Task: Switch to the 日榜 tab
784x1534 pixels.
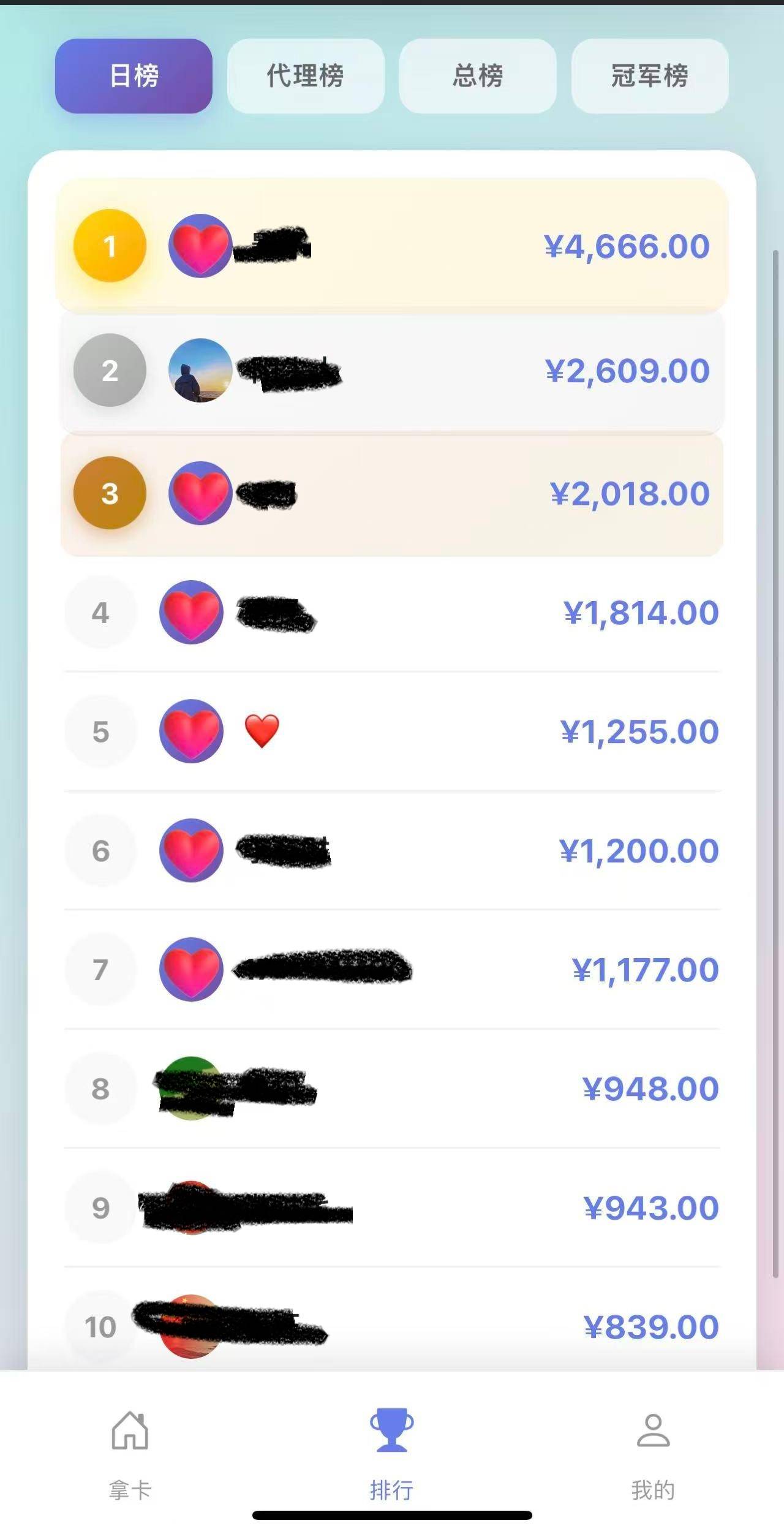Action: pyautogui.click(x=134, y=76)
